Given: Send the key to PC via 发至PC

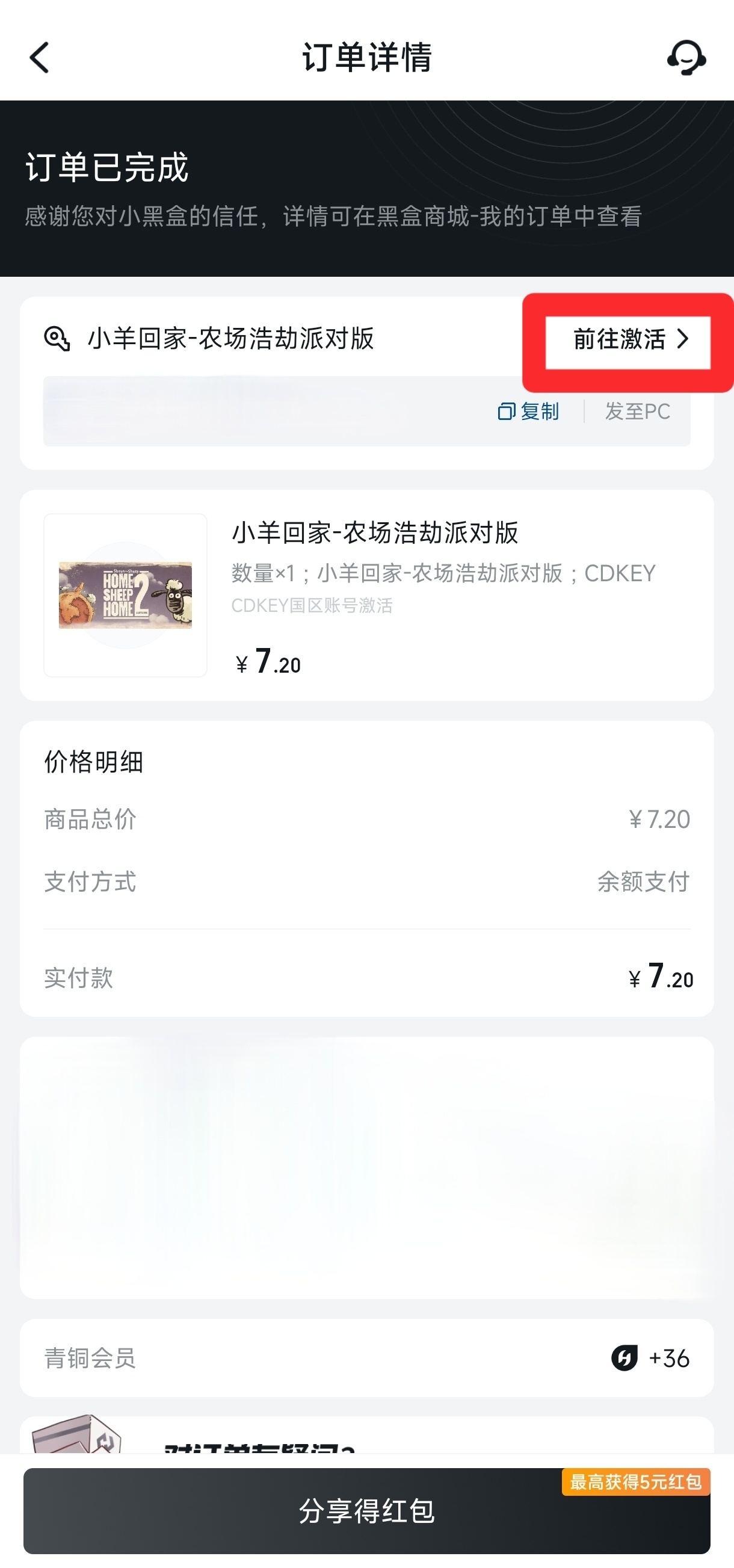Looking at the screenshot, I should 637,412.
